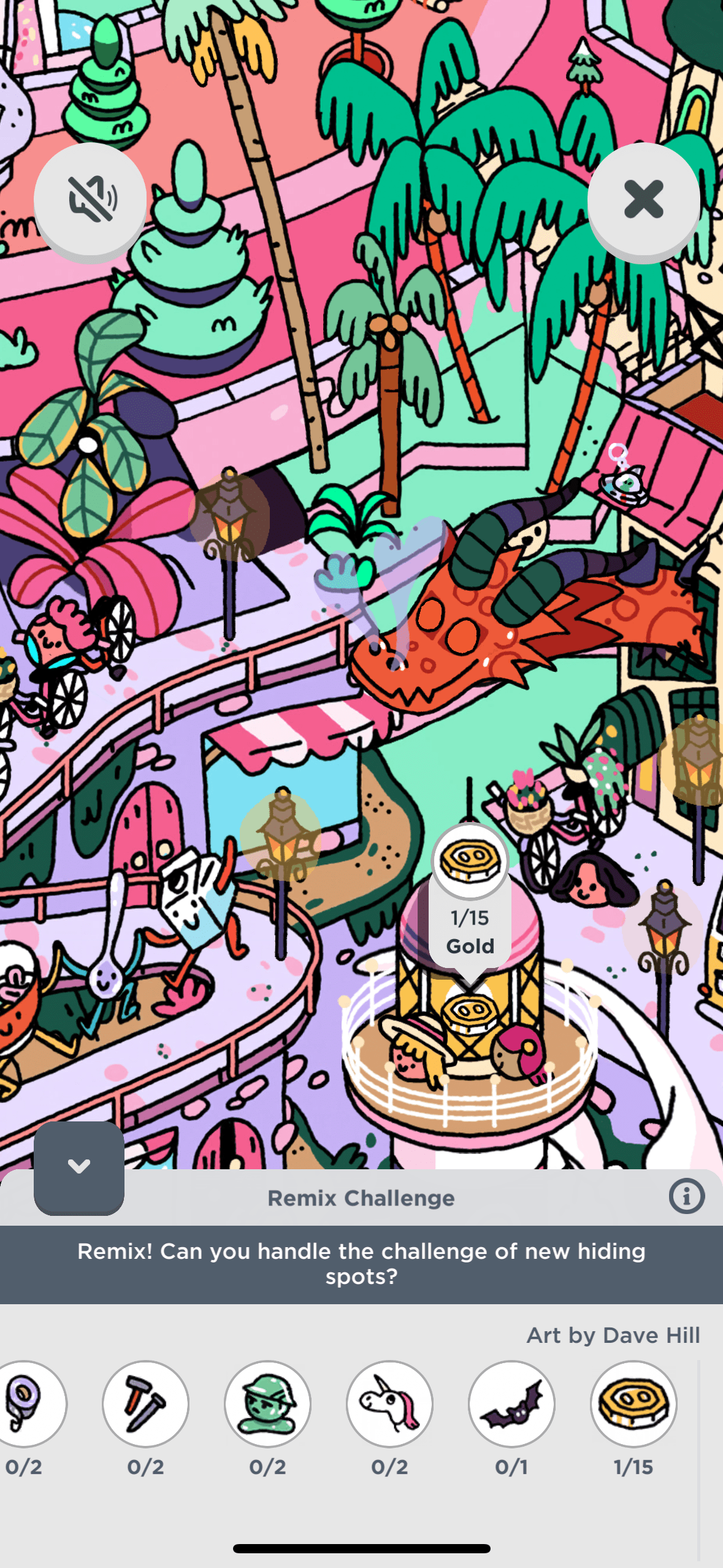The image size is (723, 1568).
Task: Open Remix Challenge info
Action: (x=686, y=1196)
